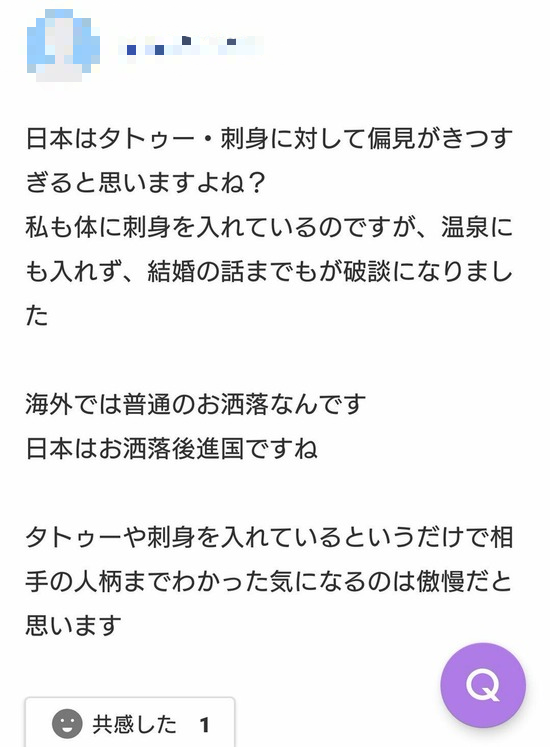Image resolution: width=550 pixels, height=747 pixels.
Task: Open the purple Q floating button
Action: coord(483,685)
